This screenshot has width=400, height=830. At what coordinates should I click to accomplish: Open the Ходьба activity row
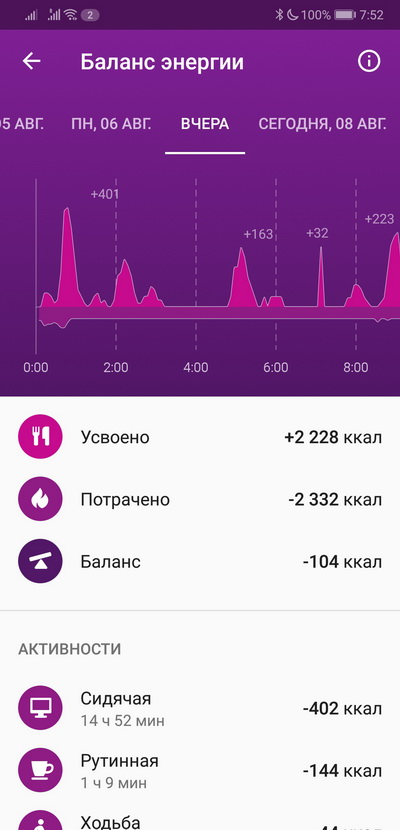[x=200, y=818]
